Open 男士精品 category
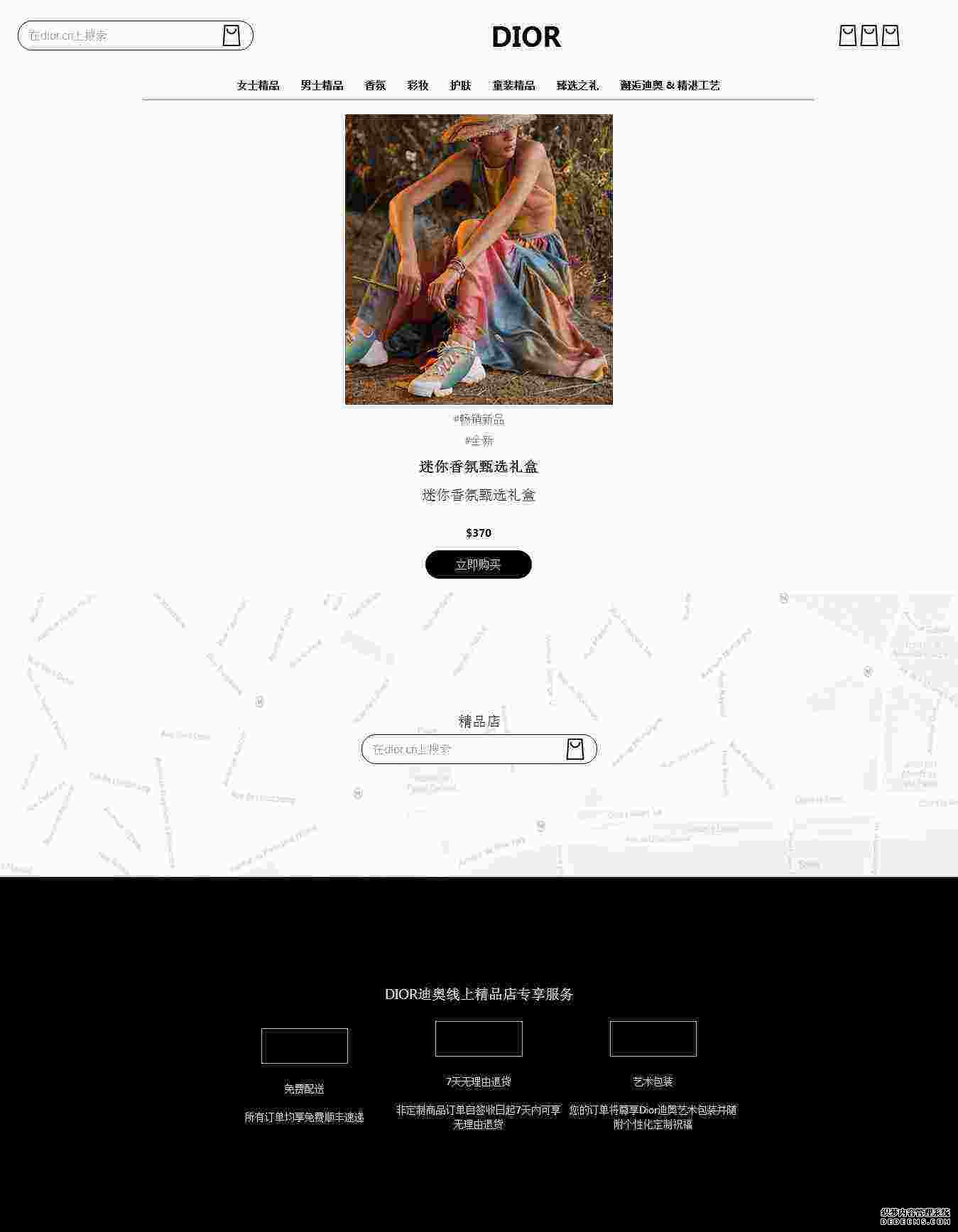This screenshot has width=958, height=1232. click(x=322, y=85)
